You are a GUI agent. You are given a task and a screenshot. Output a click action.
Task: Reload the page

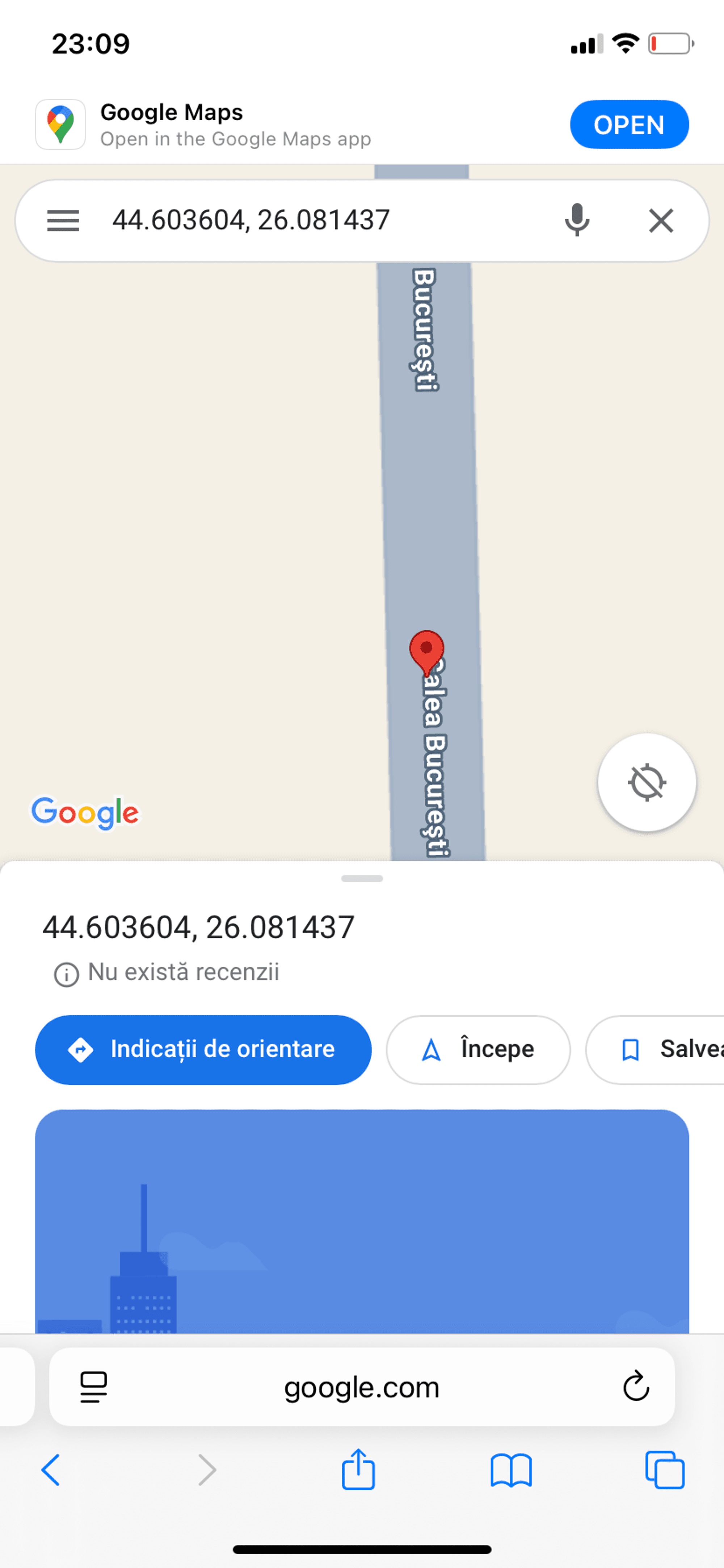pyautogui.click(x=636, y=1387)
